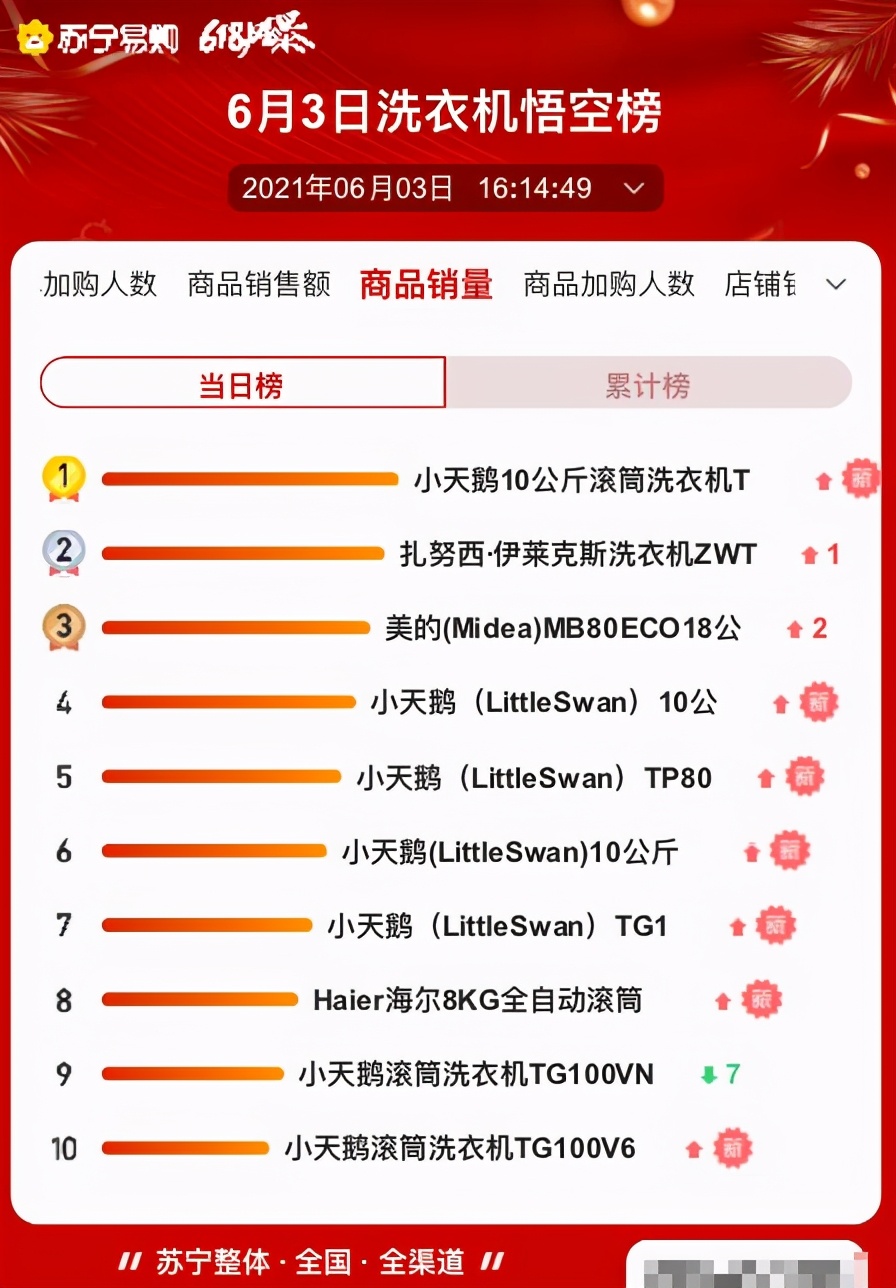The image size is (896, 1288).
Task: Open rank 9 小天鹅滚筒洗衣机TG100VN
Action: [476, 1074]
